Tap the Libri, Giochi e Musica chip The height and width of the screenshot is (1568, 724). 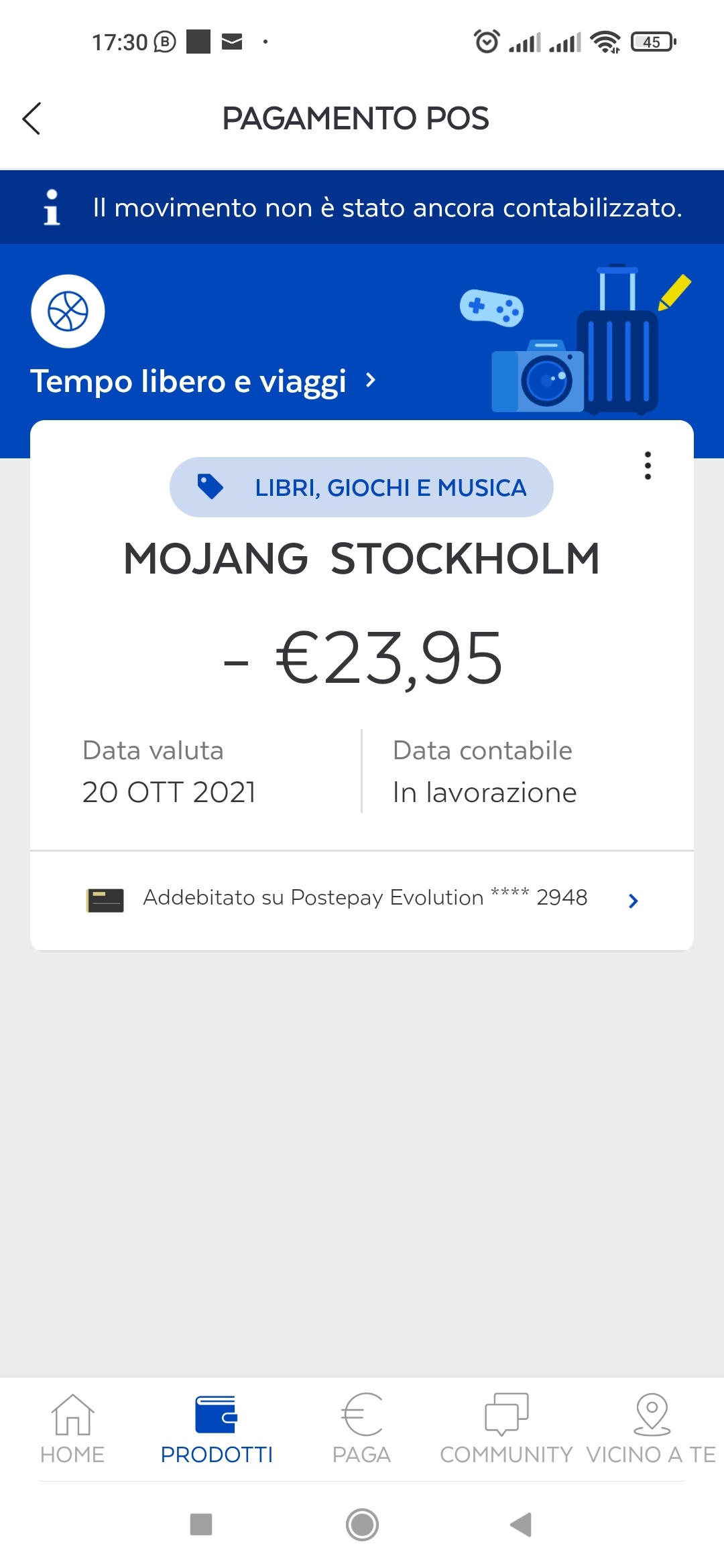(361, 487)
